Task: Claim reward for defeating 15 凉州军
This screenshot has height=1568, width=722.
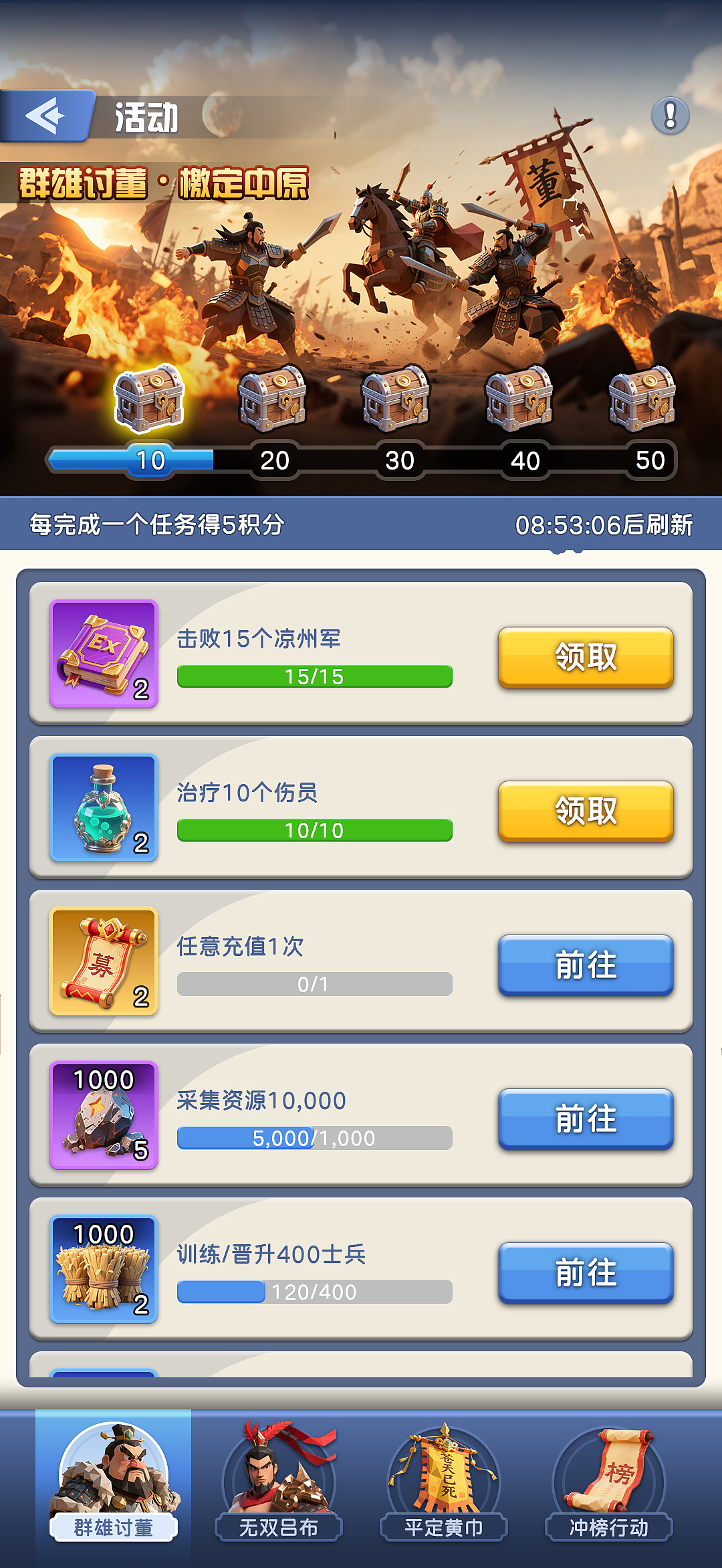Action: (585, 658)
